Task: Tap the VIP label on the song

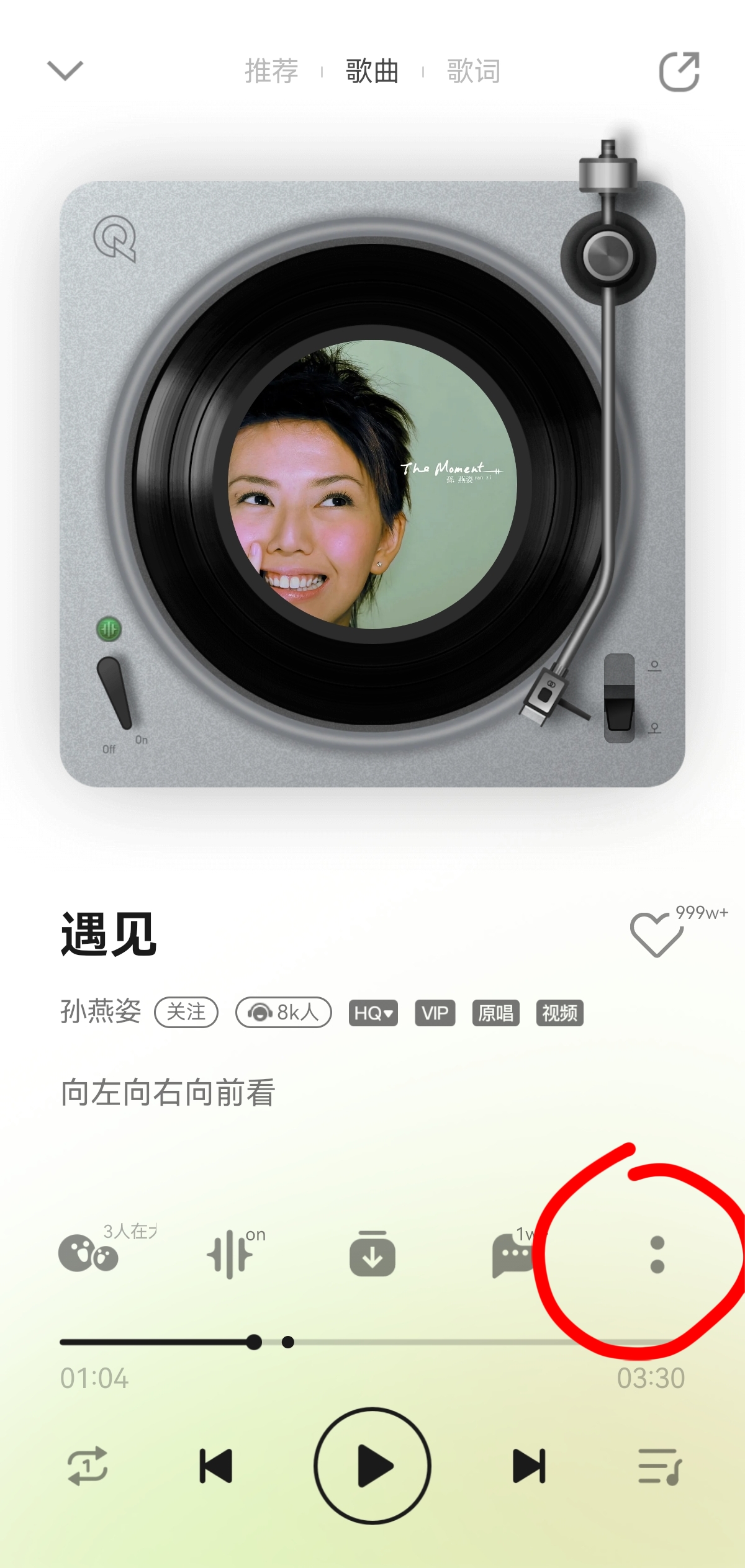Action: pos(435,1014)
